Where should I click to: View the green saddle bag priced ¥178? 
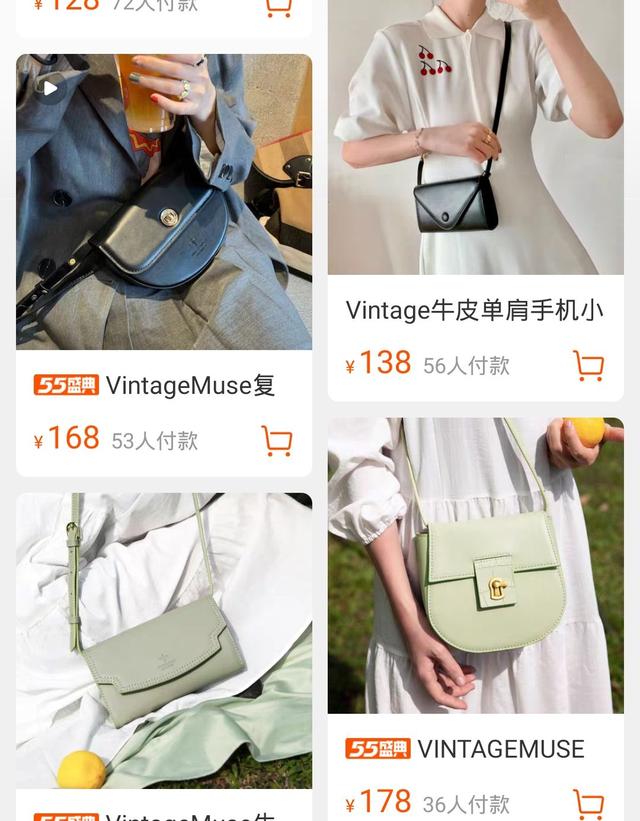(476, 565)
